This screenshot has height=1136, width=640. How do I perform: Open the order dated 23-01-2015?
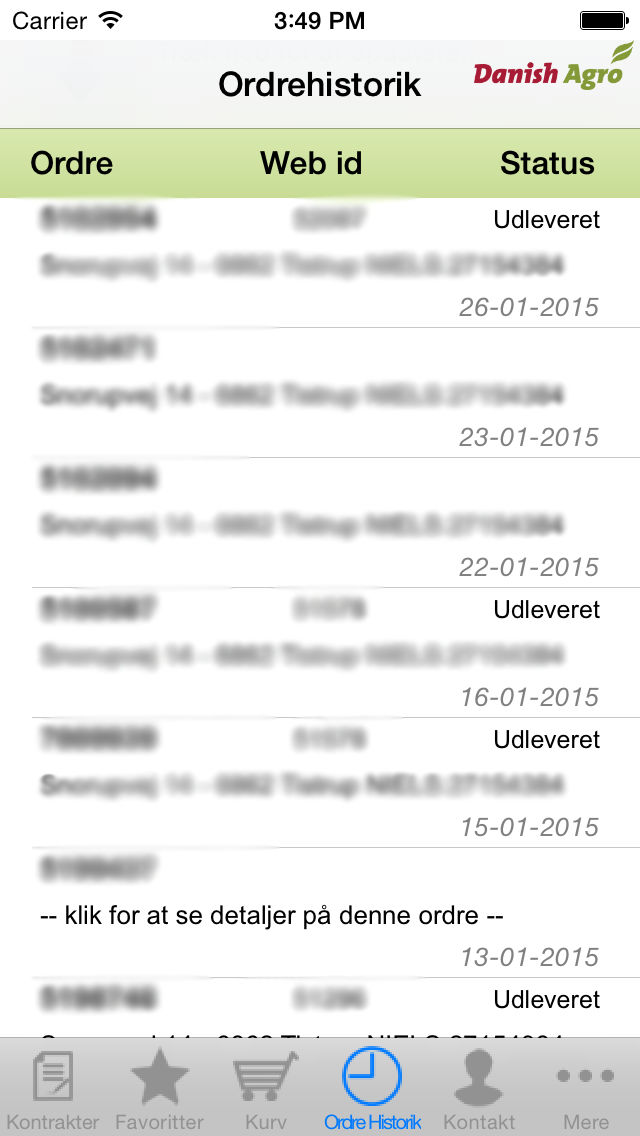tap(320, 393)
